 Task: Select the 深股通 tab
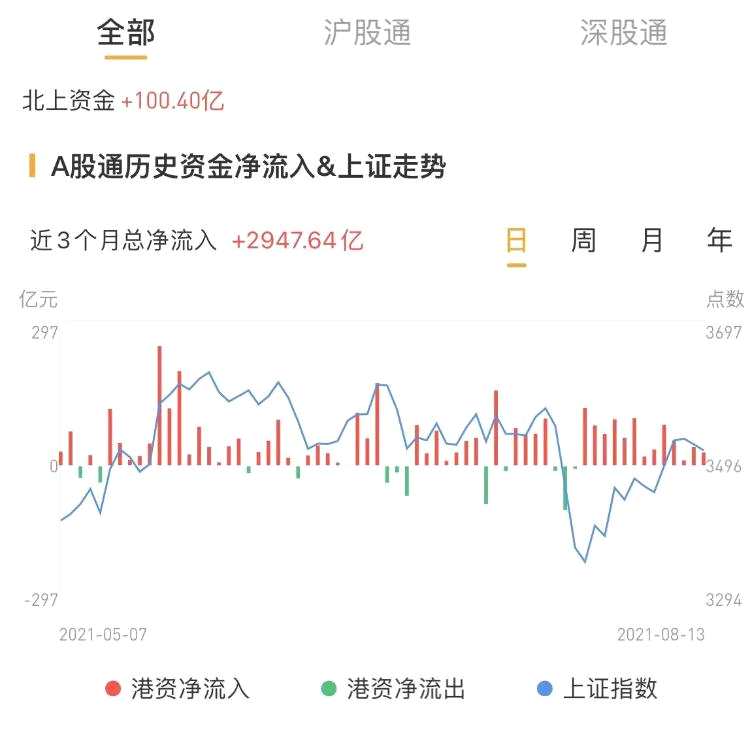point(623,33)
